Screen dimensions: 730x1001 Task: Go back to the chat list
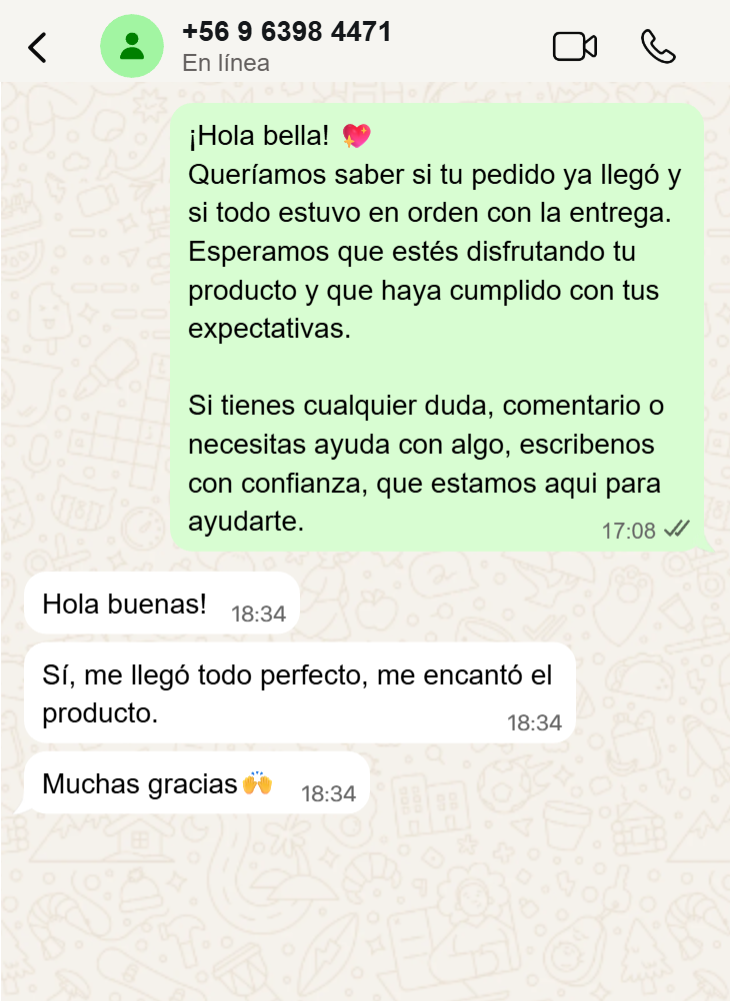[37, 47]
